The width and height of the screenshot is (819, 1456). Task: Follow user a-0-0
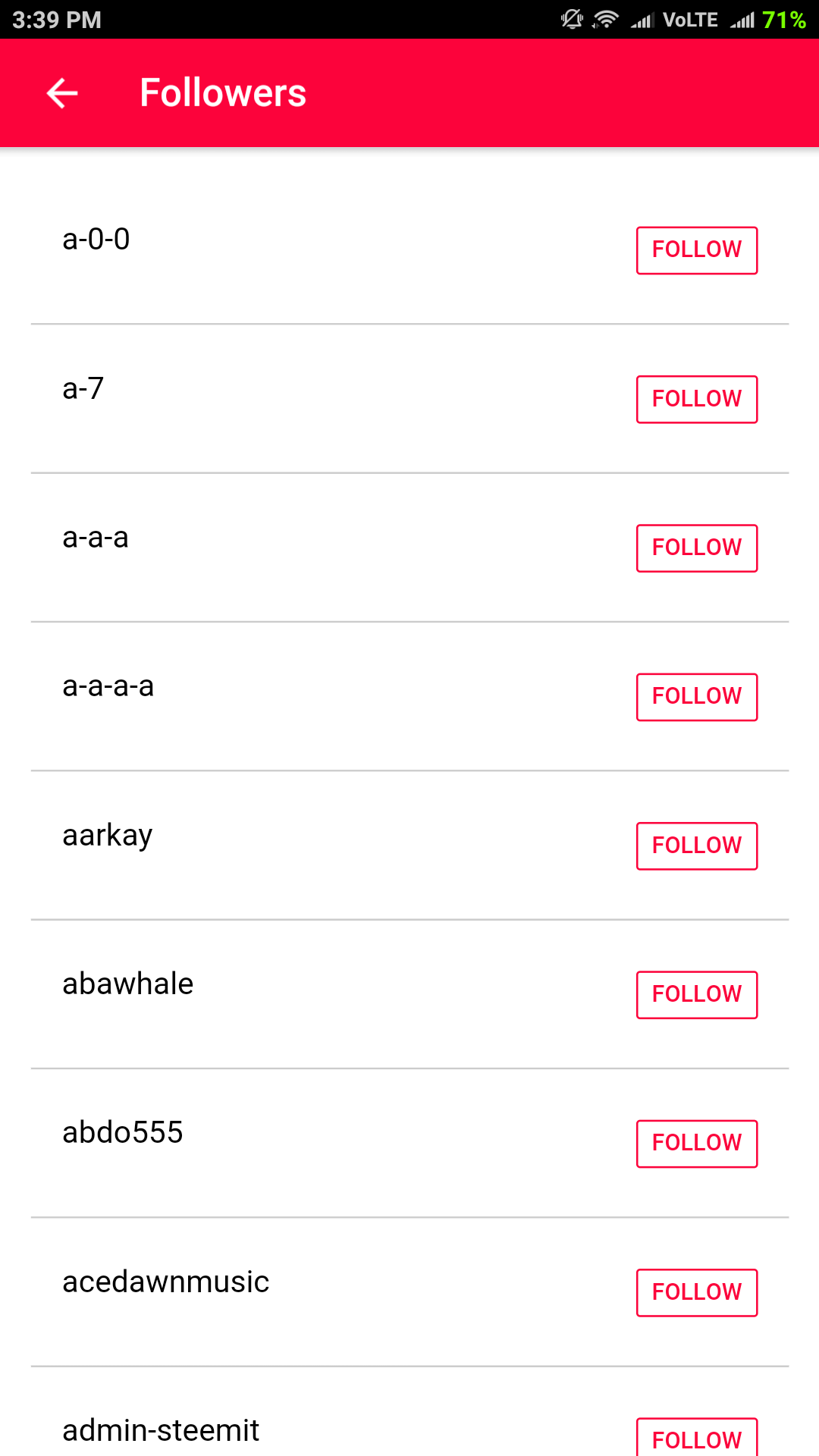coord(697,250)
